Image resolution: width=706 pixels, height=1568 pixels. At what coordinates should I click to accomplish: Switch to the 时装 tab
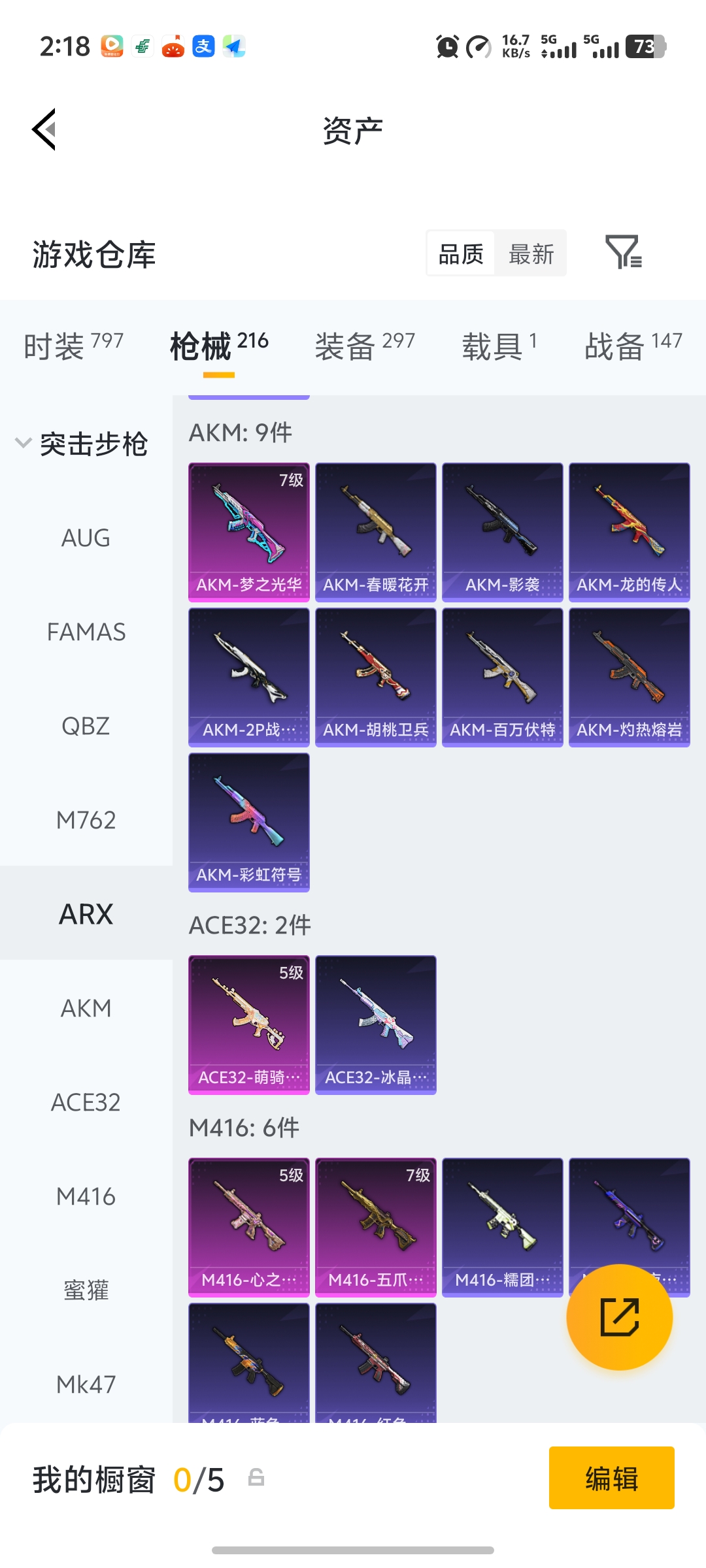[x=73, y=345]
